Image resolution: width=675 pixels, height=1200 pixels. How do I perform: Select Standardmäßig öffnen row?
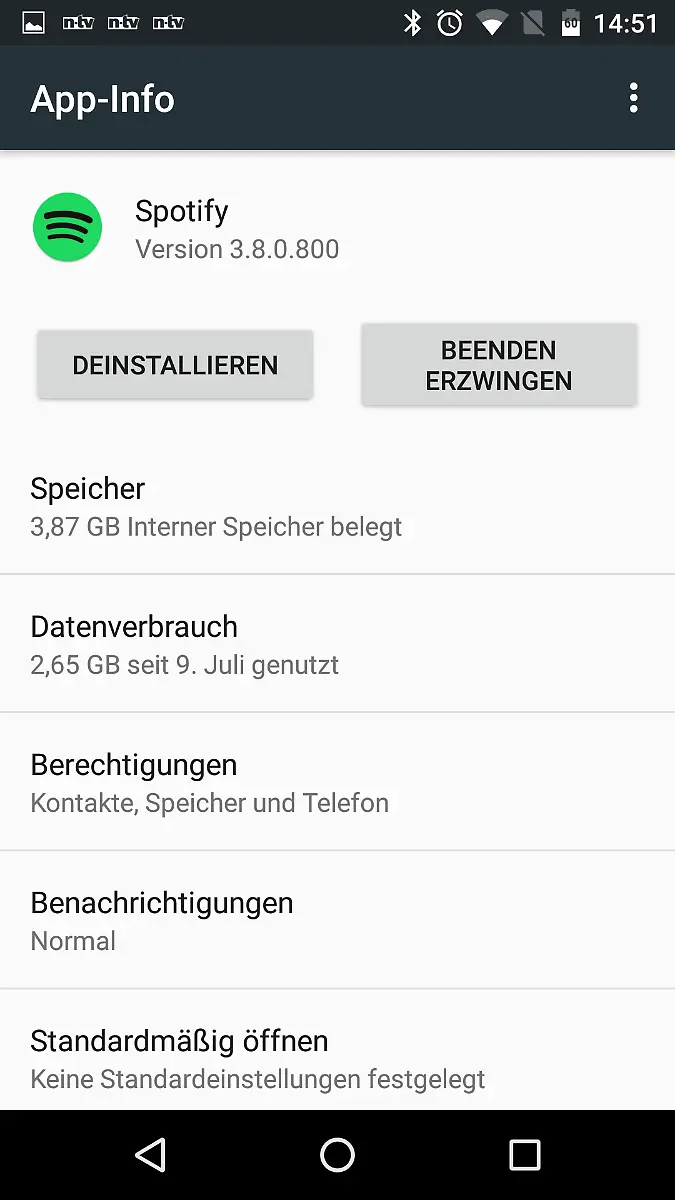337,1058
